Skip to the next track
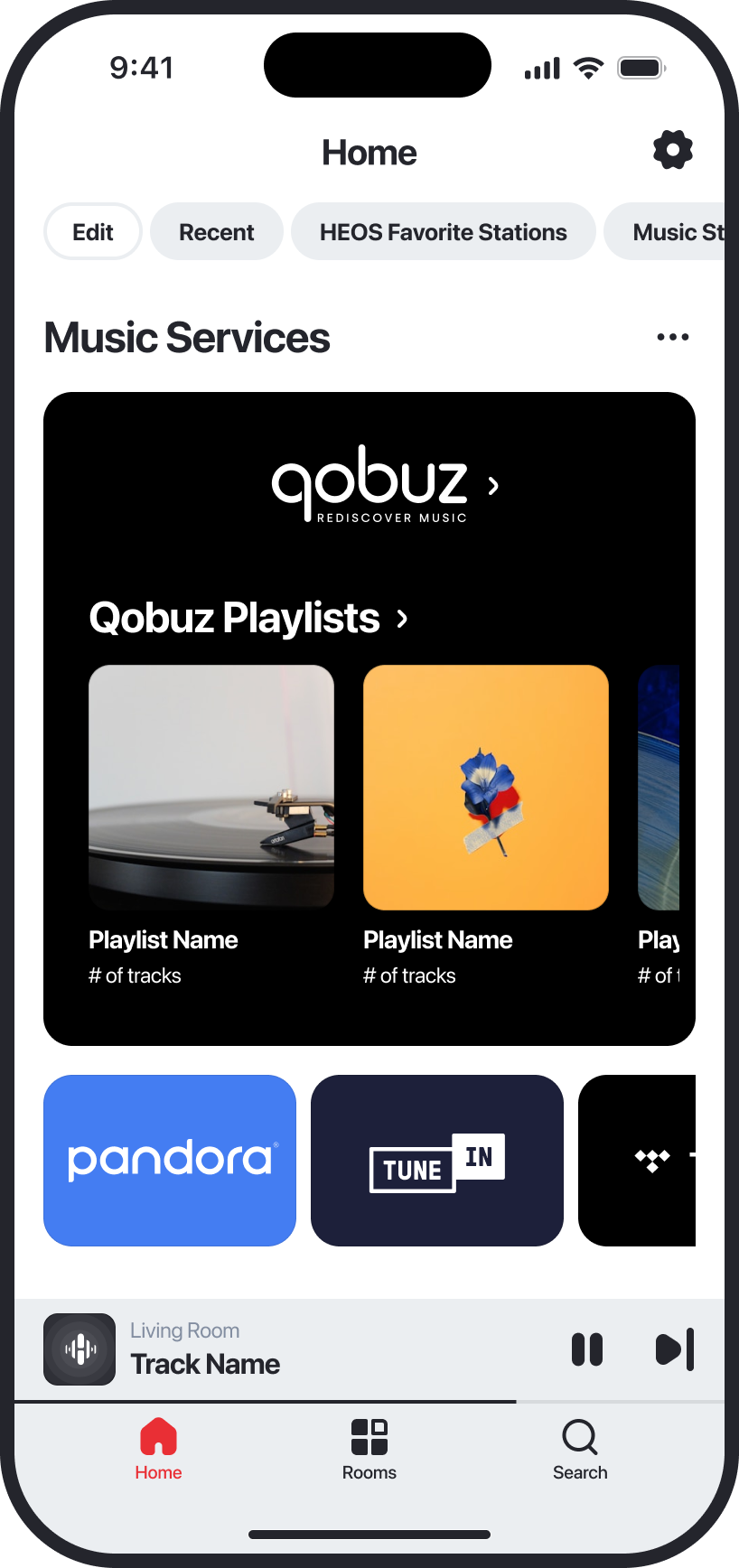The width and height of the screenshot is (739, 1568). (674, 1349)
